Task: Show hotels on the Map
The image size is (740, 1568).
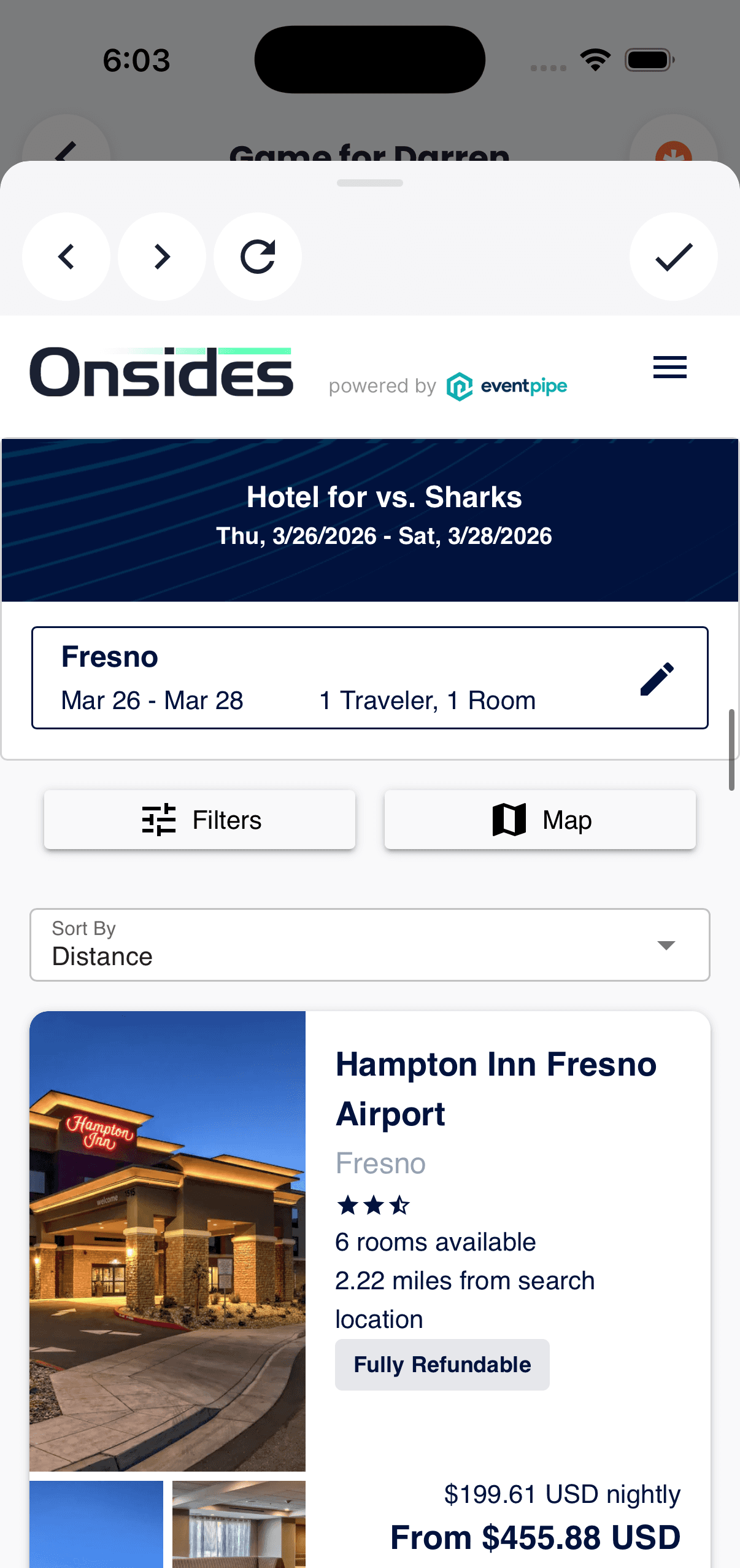Action: (x=540, y=820)
